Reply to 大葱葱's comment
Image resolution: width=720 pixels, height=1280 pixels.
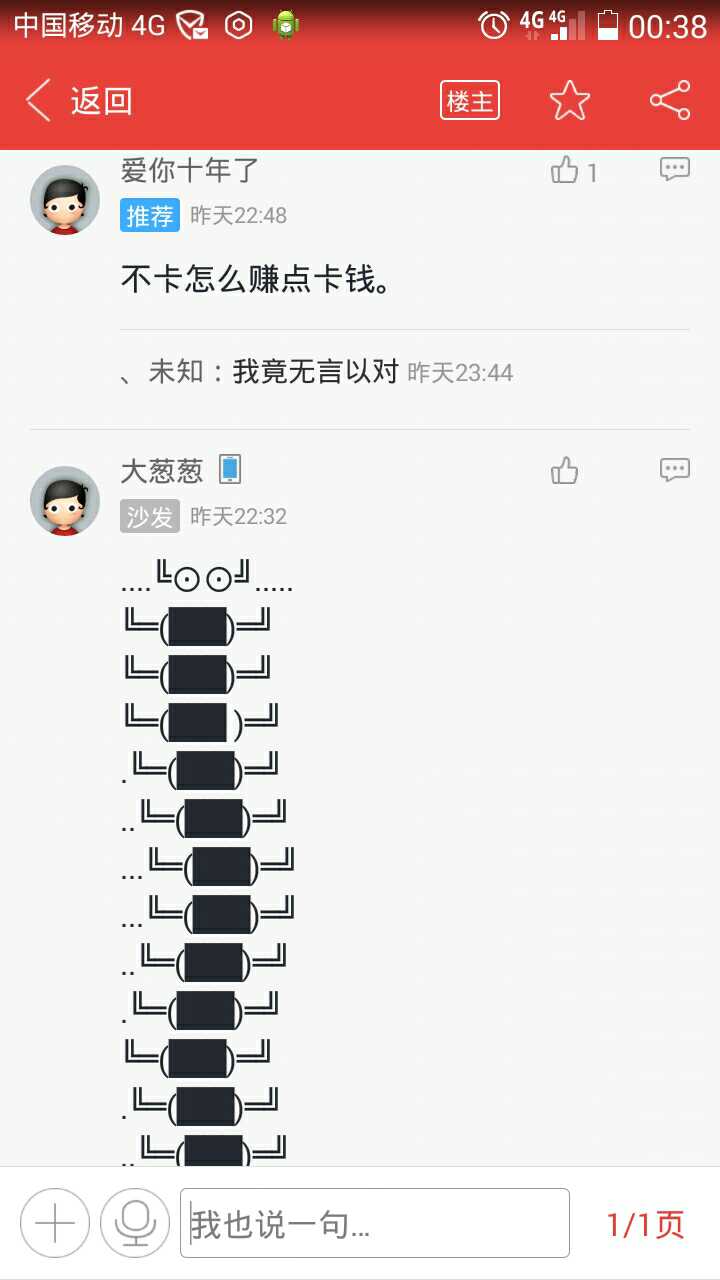[x=675, y=469]
